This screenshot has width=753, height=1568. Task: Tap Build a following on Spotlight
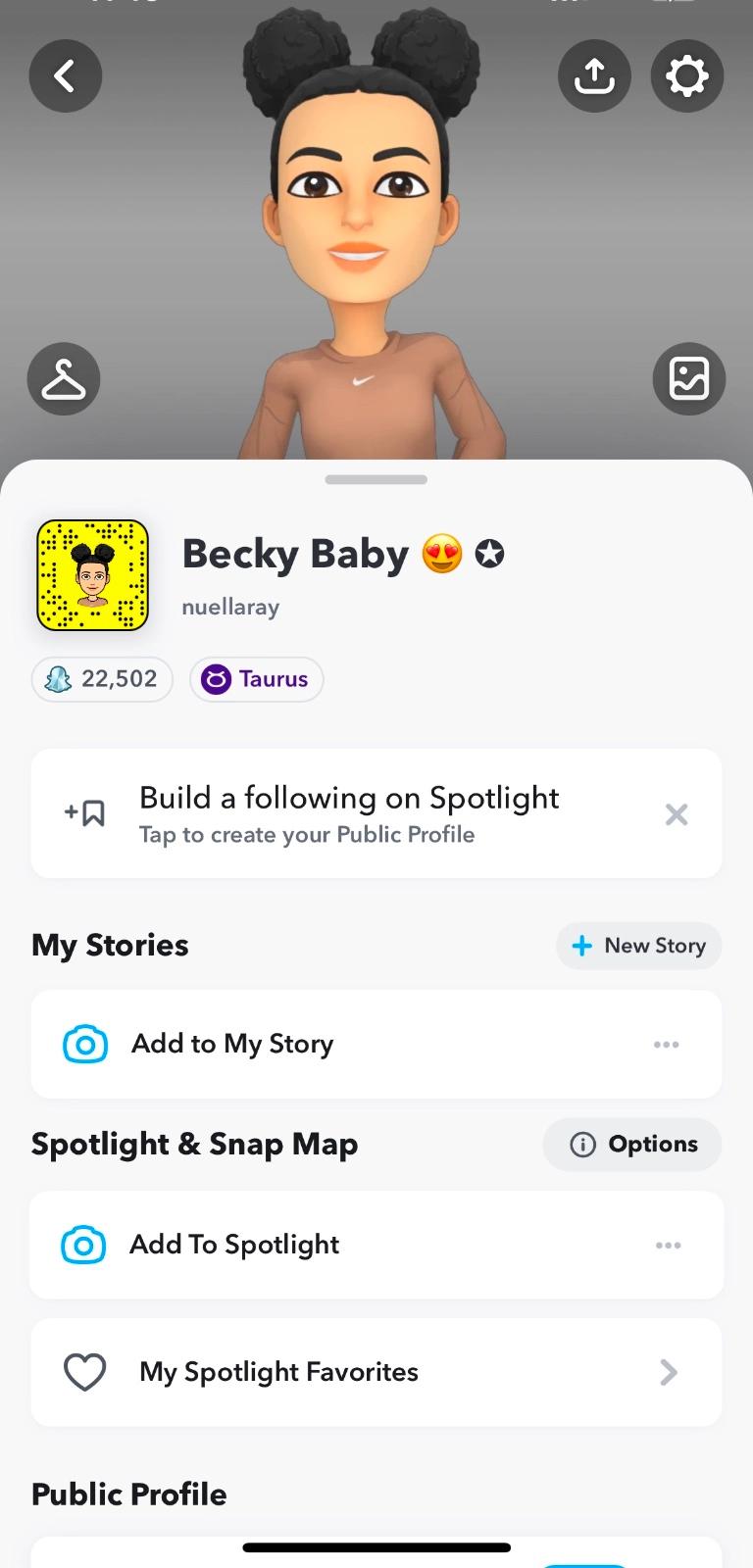point(349,813)
